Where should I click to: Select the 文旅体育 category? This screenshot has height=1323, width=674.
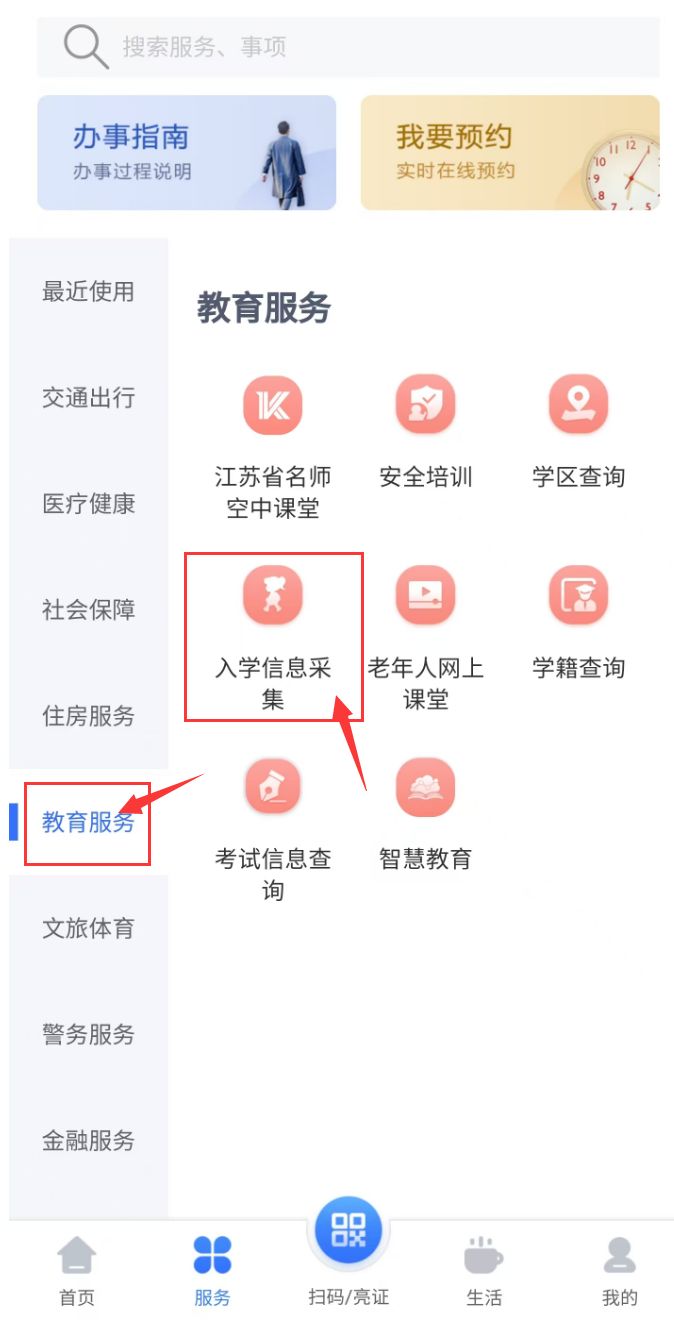(x=88, y=928)
